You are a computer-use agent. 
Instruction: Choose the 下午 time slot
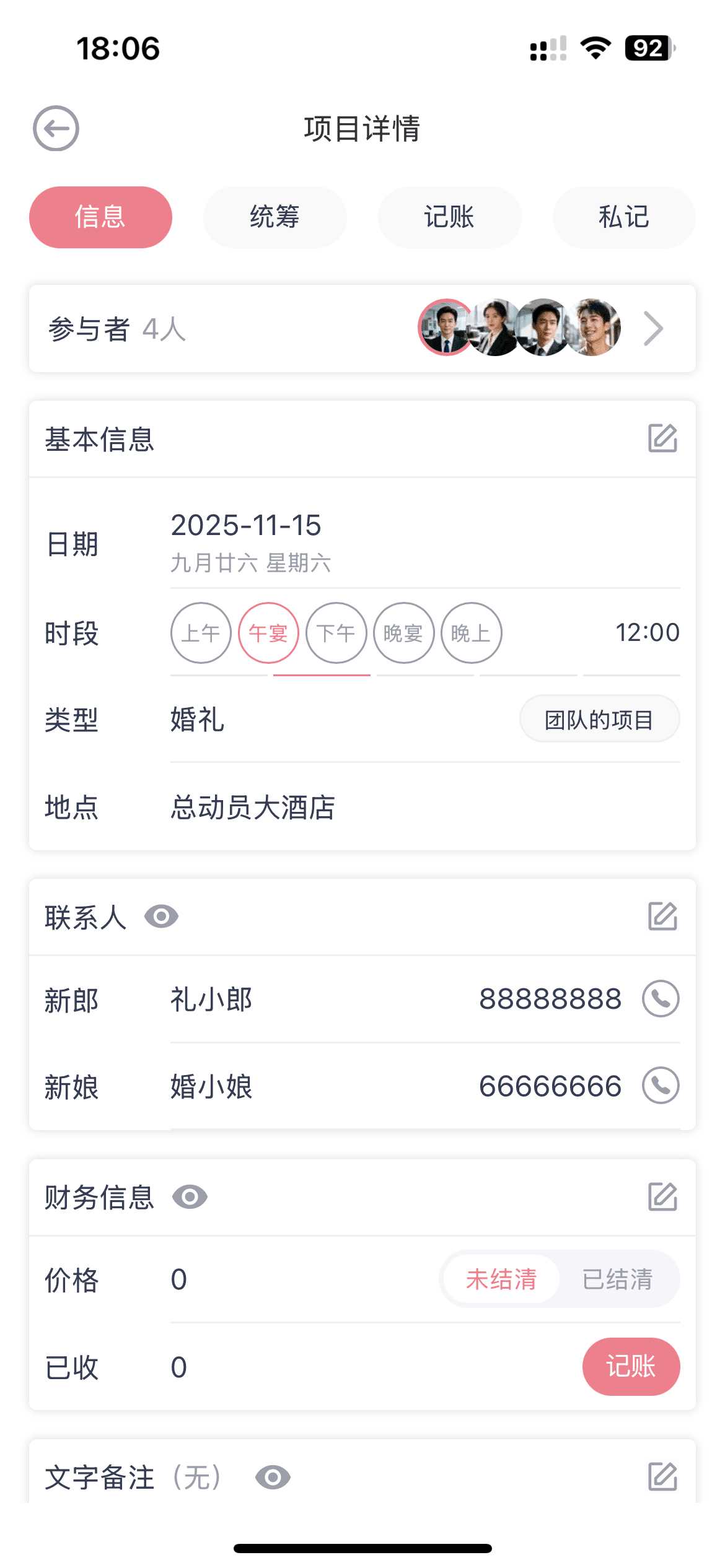[336, 633]
